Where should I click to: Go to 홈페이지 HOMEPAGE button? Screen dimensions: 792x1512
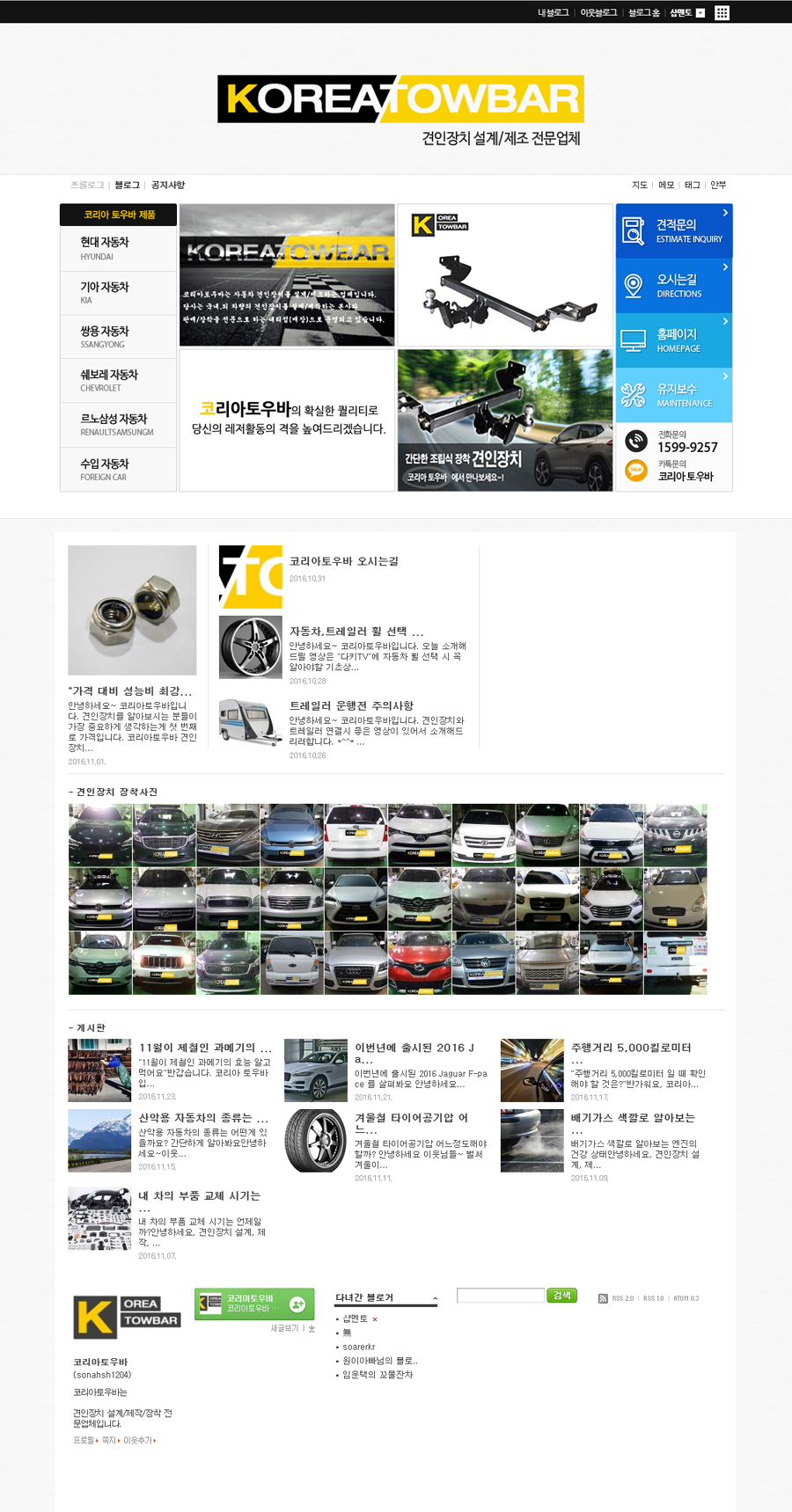pyautogui.click(x=674, y=340)
